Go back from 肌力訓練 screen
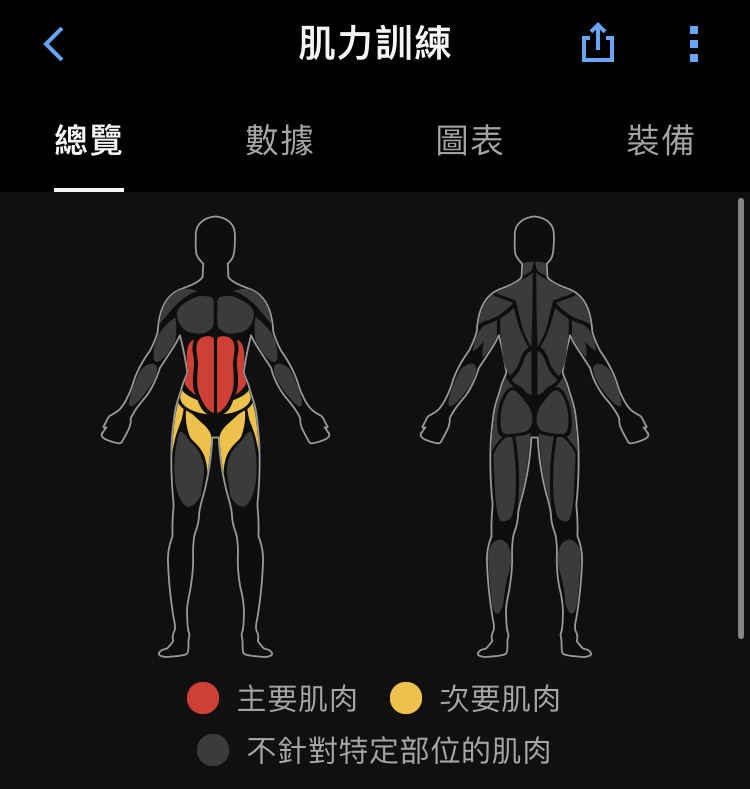 pos(54,44)
